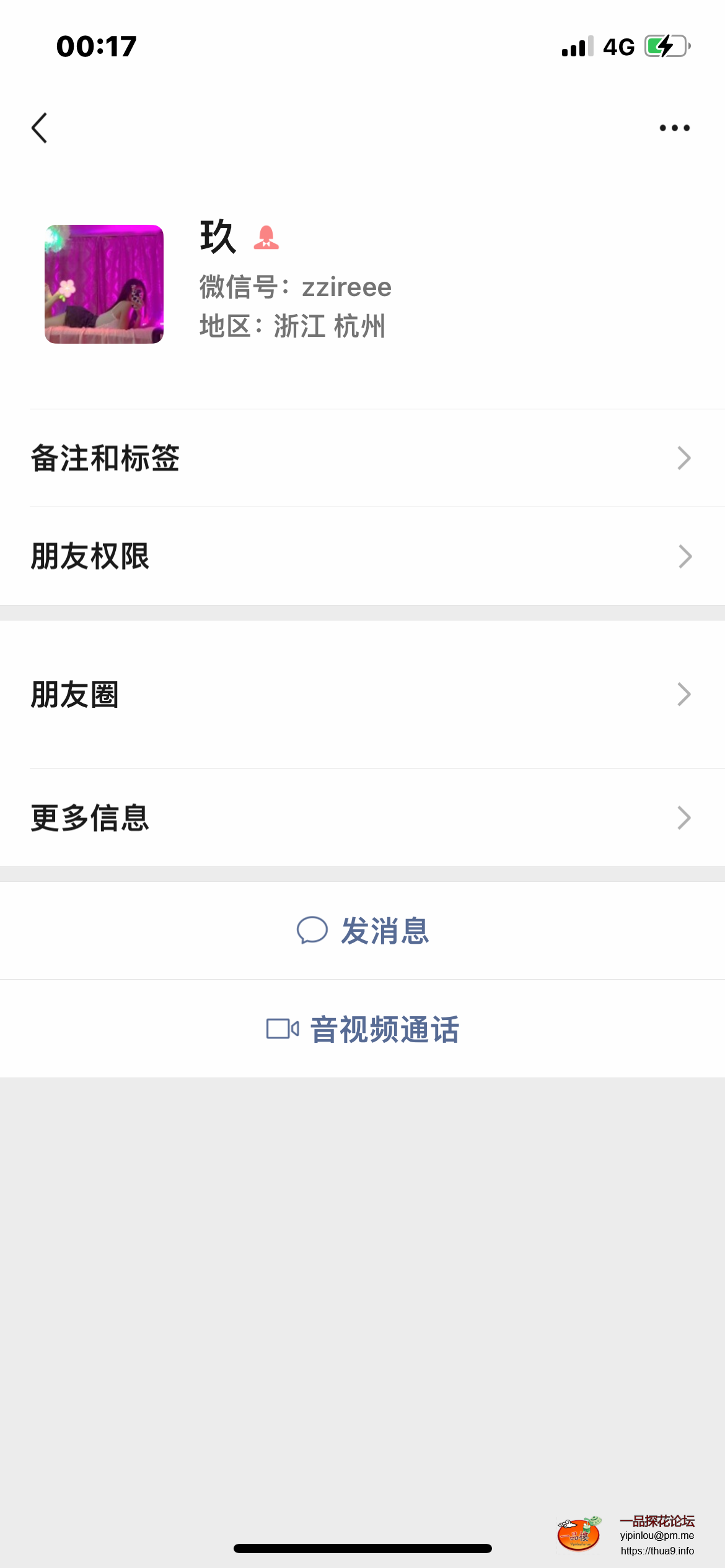Expand the 备注和标签 chevron
Image resolution: width=725 pixels, height=1568 pixels.
(x=684, y=458)
